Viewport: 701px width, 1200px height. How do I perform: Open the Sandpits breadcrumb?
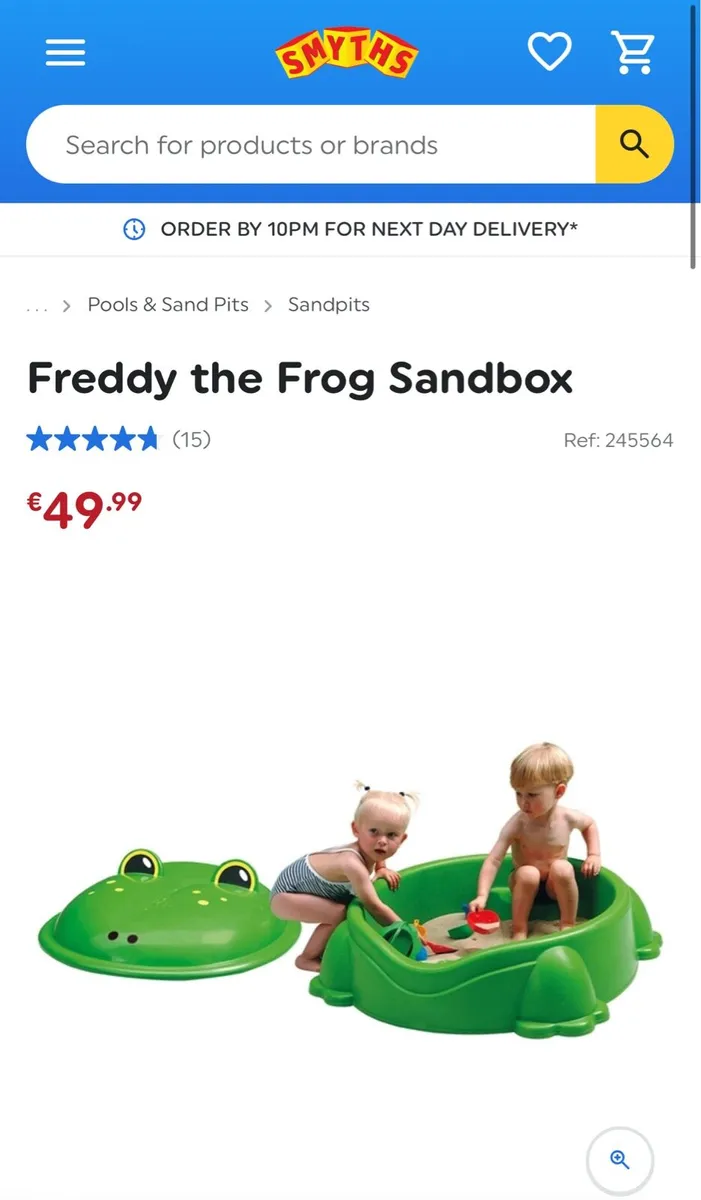click(x=328, y=305)
